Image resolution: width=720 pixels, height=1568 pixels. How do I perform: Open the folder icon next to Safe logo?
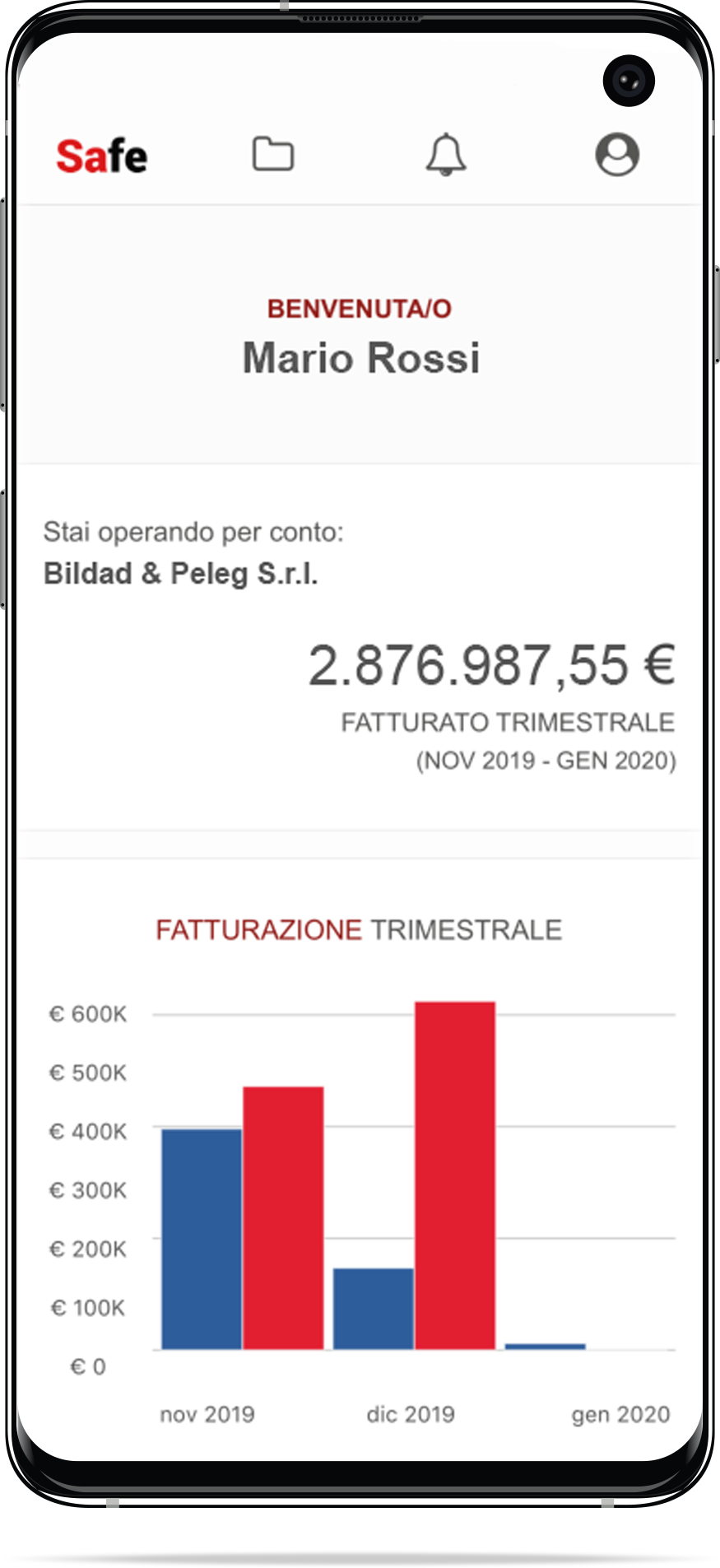tap(274, 153)
